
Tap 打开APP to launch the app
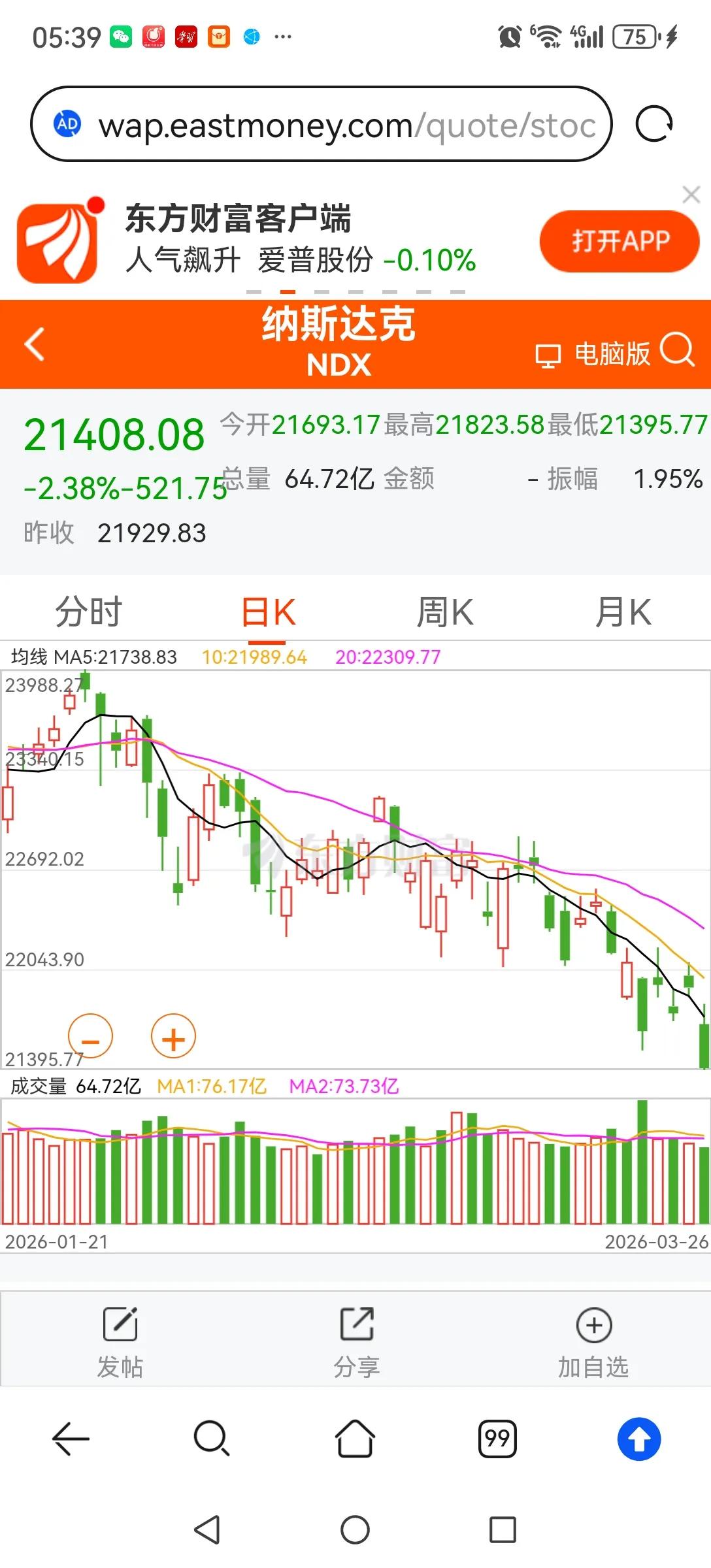click(619, 240)
